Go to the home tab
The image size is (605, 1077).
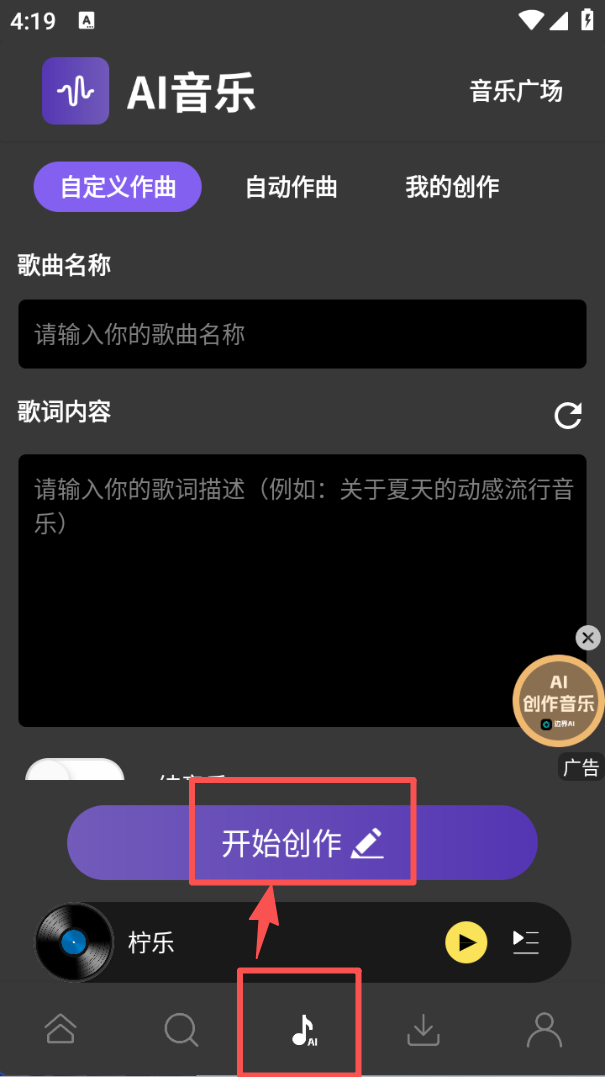tap(60, 1029)
